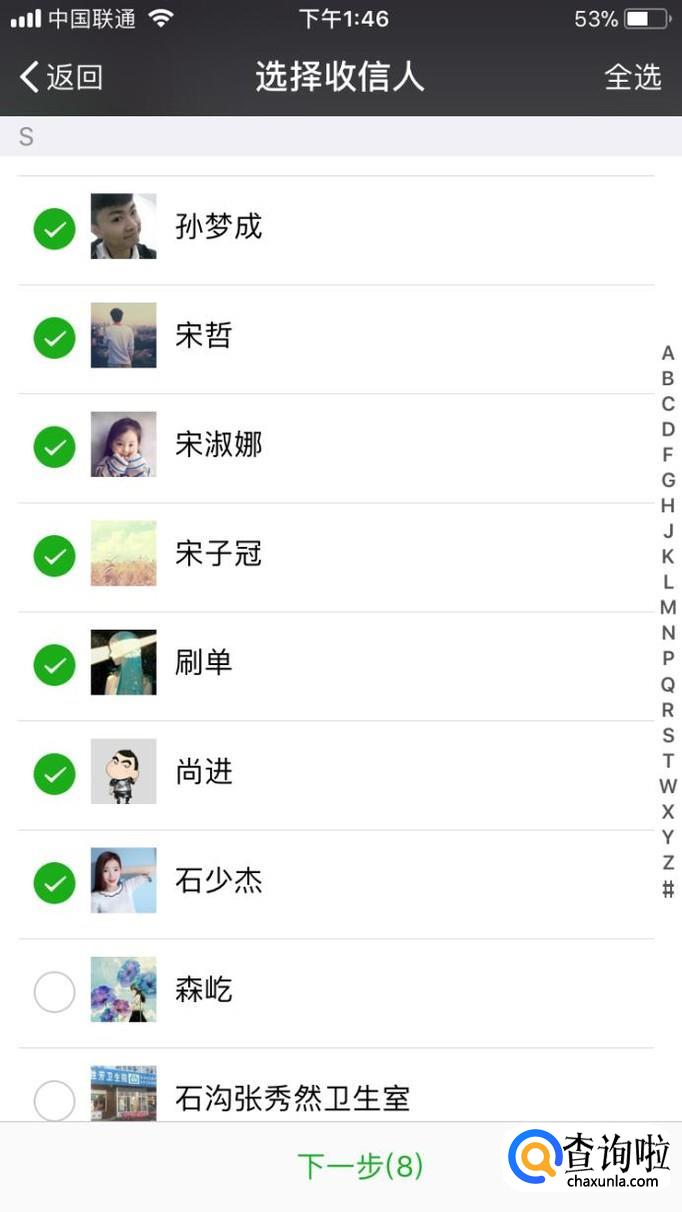
Task: Select all recipients with 全选
Action: tap(632, 77)
